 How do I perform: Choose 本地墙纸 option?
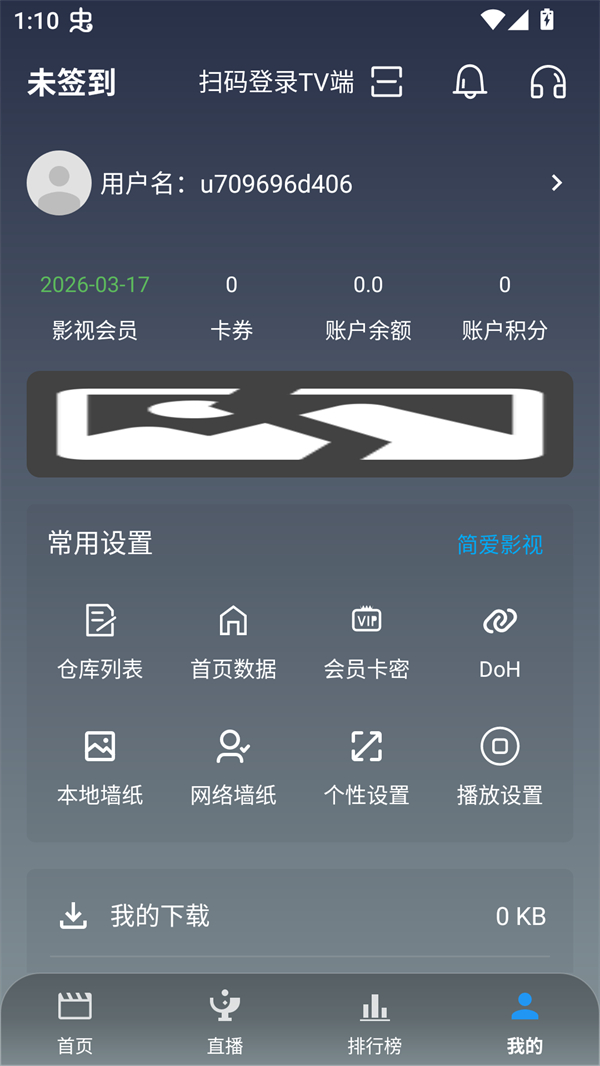(x=100, y=768)
